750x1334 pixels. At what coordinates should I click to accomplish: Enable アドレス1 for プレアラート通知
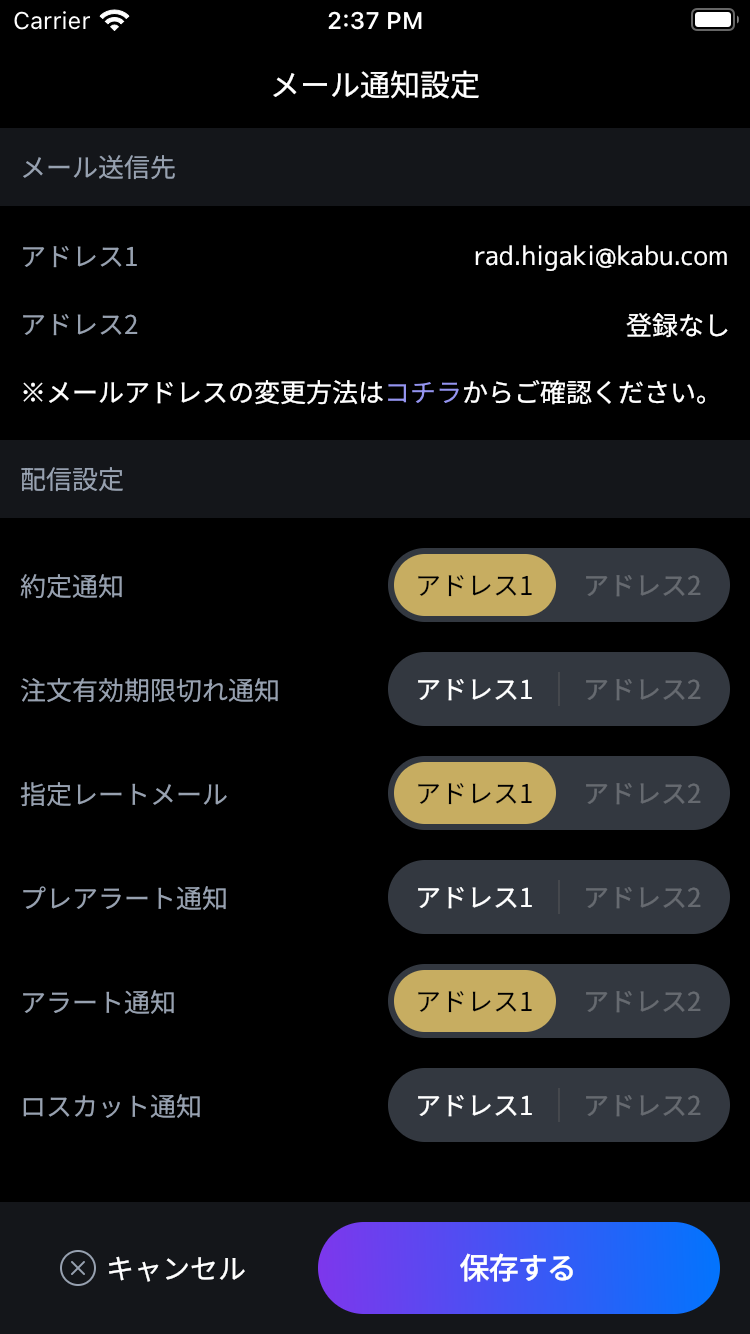[x=475, y=897]
